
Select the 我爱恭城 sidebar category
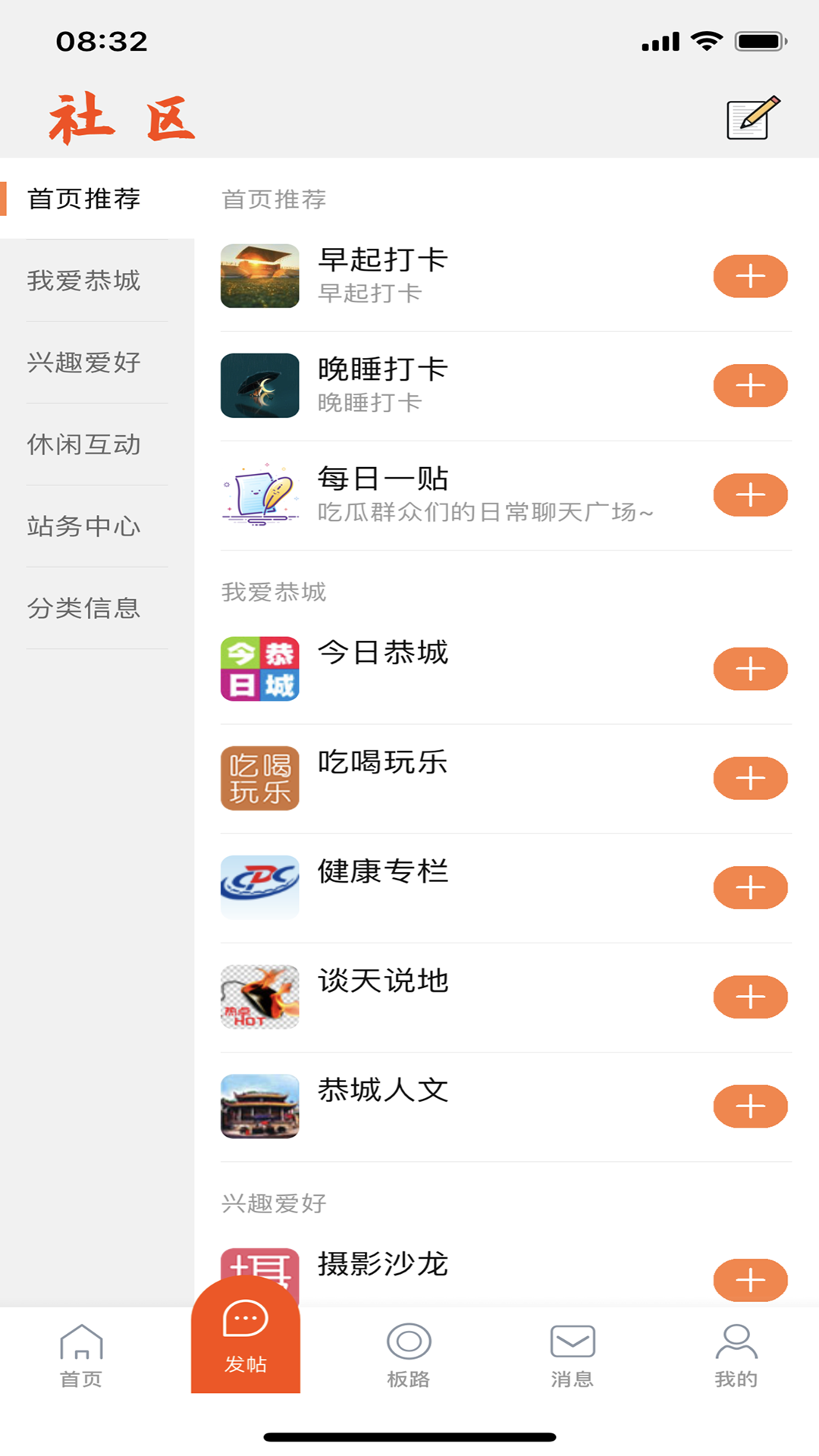[x=83, y=281]
